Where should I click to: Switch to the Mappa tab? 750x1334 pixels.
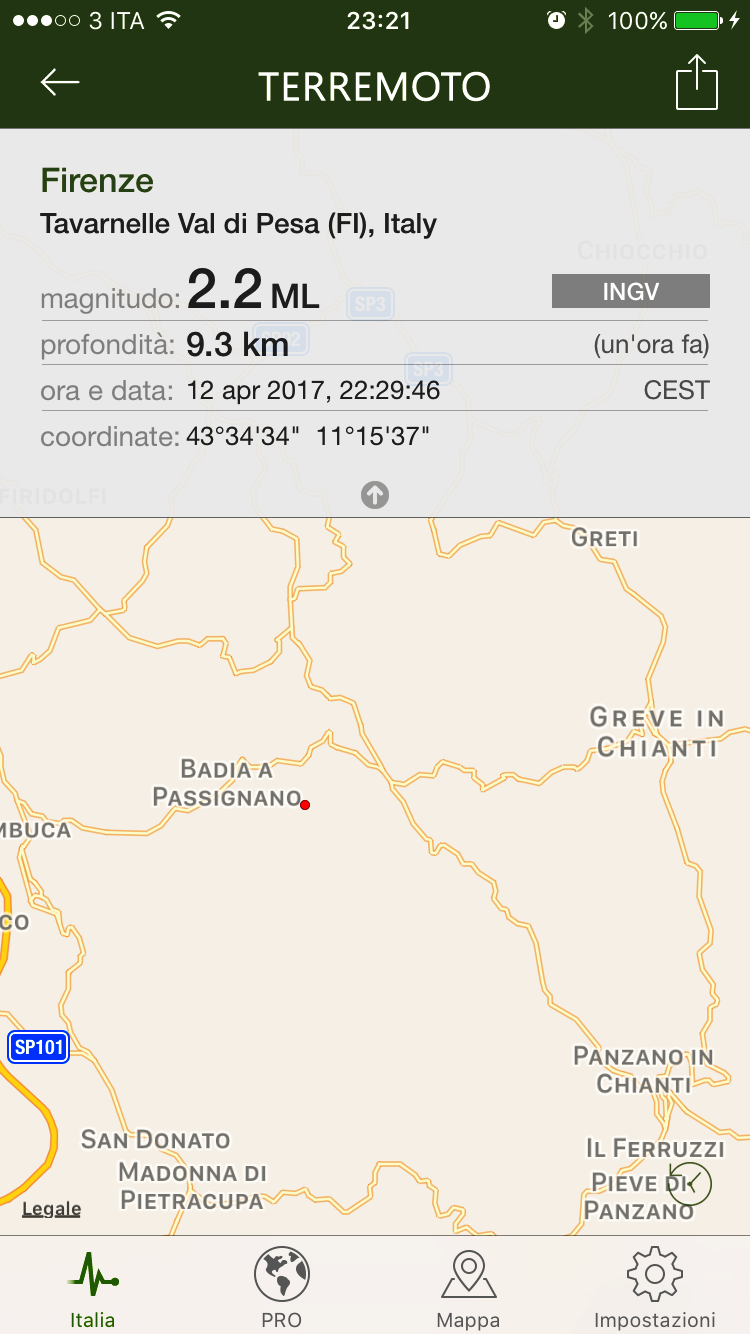tap(468, 1290)
